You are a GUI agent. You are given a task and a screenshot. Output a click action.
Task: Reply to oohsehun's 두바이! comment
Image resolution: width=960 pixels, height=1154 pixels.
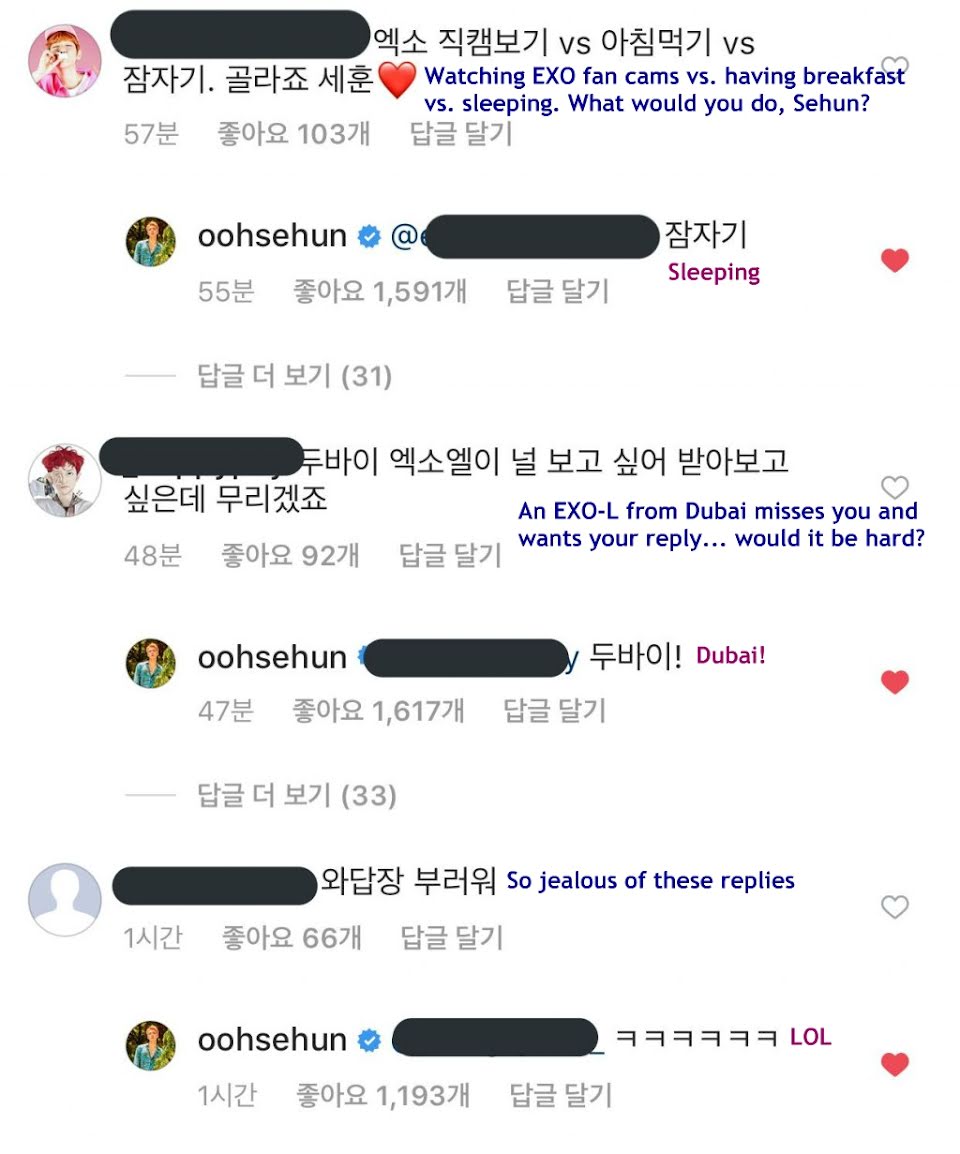click(x=554, y=711)
